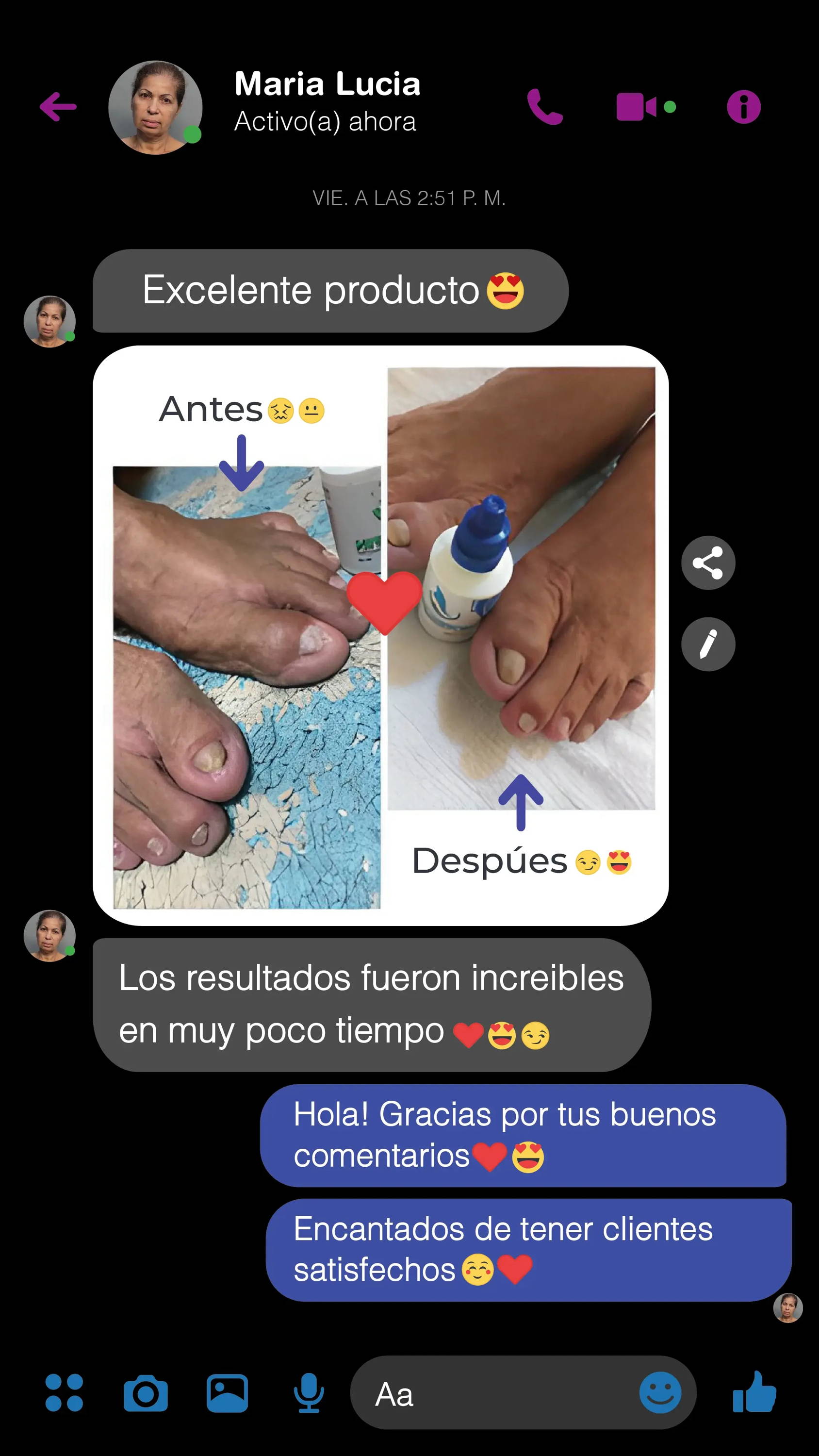The height and width of the screenshot is (1456, 819).
Task: Open the gallery to attach an image
Action: click(x=227, y=1393)
